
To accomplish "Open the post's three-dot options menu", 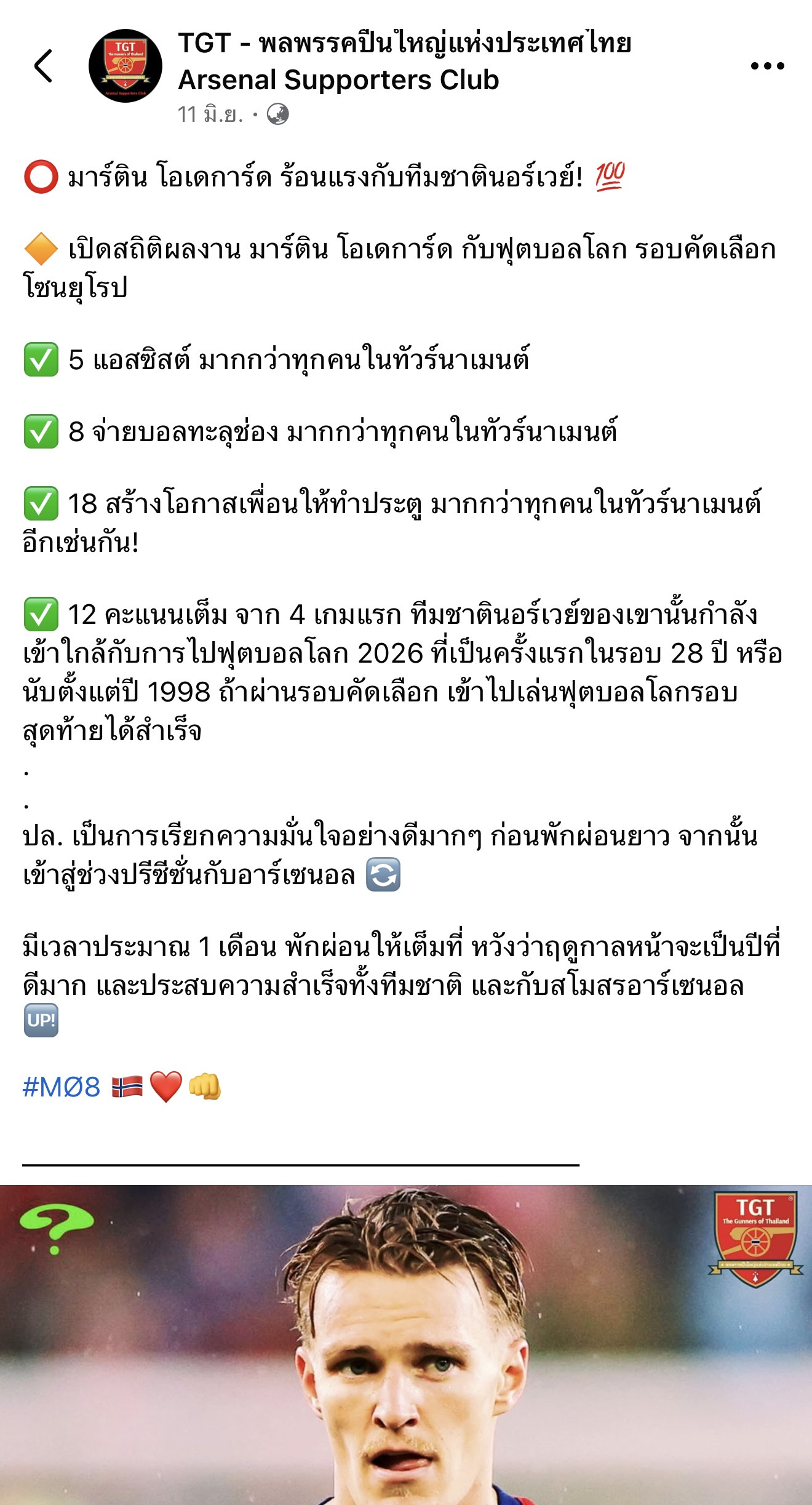I will click(767, 66).
